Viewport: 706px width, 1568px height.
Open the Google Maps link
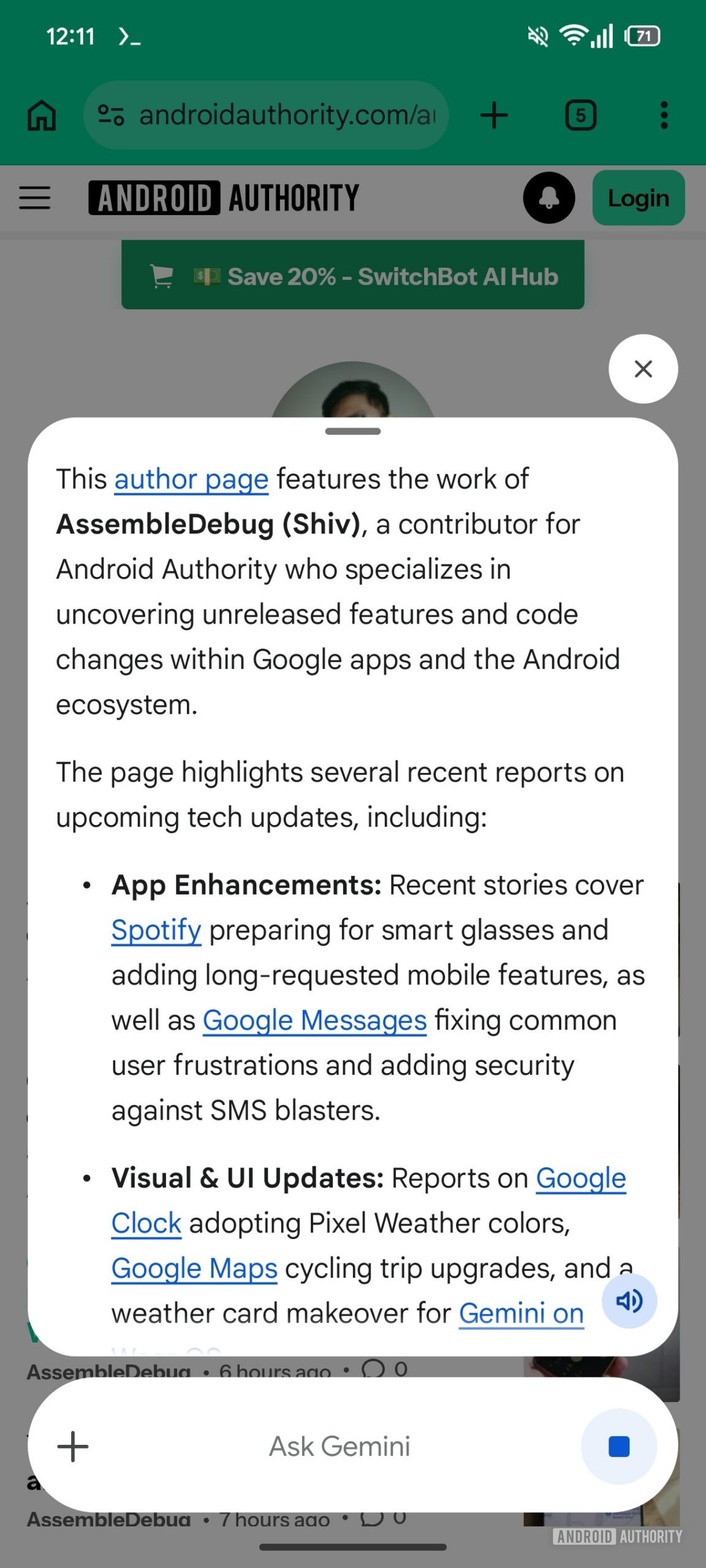click(x=194, y=1268)
